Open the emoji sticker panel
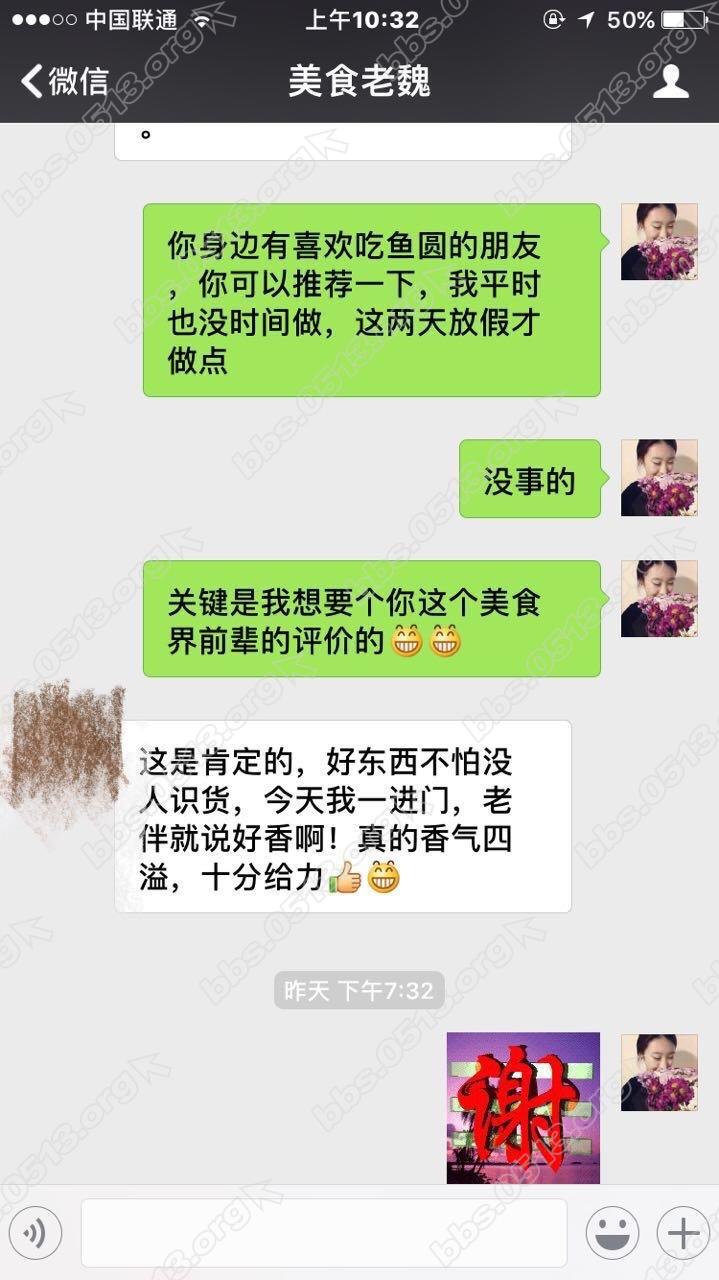719x1280 pixels. point(611,1233)
